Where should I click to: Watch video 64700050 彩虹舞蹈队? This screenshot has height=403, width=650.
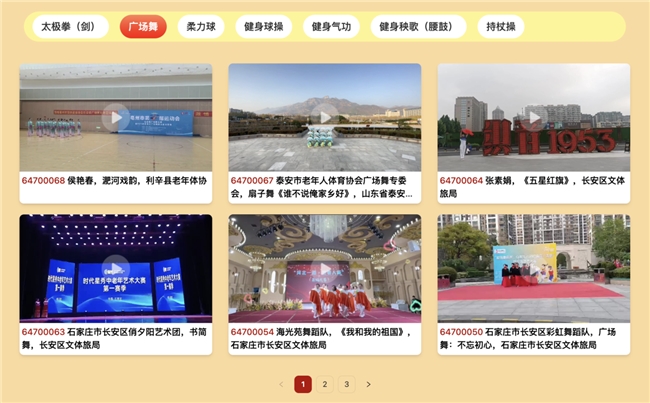(x=533, y=268)
